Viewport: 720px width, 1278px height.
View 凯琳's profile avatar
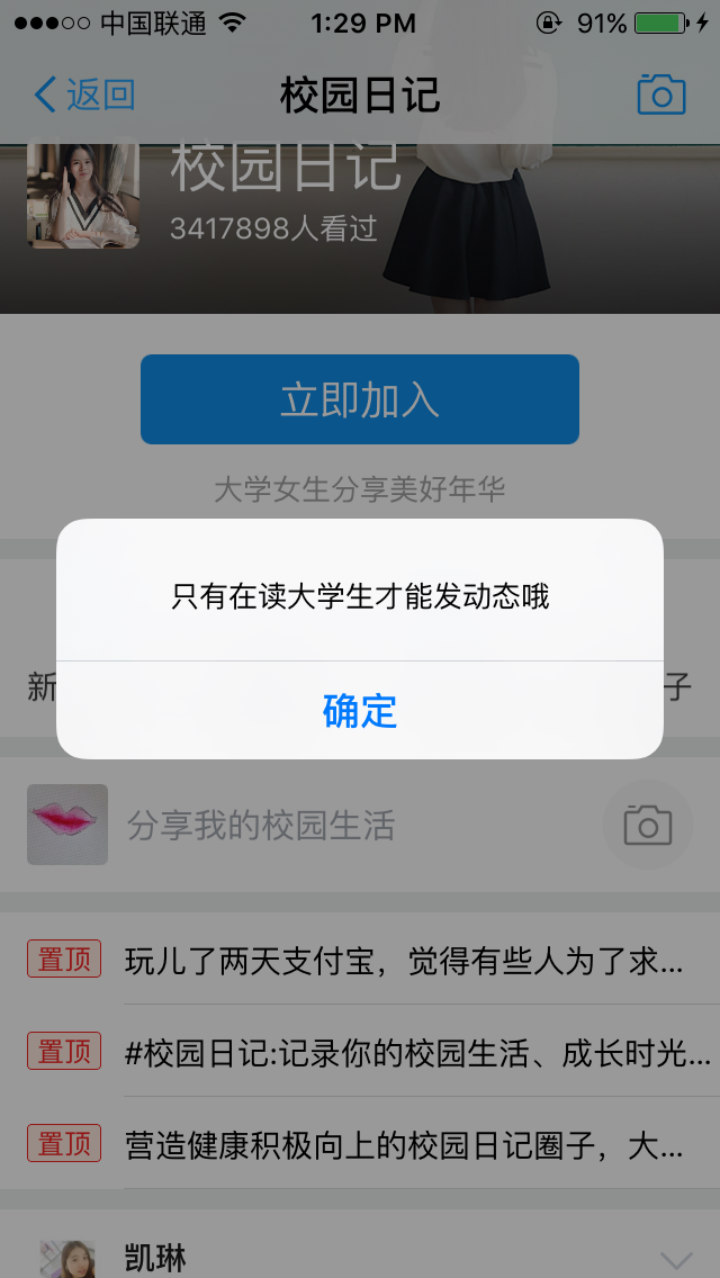68,1258
